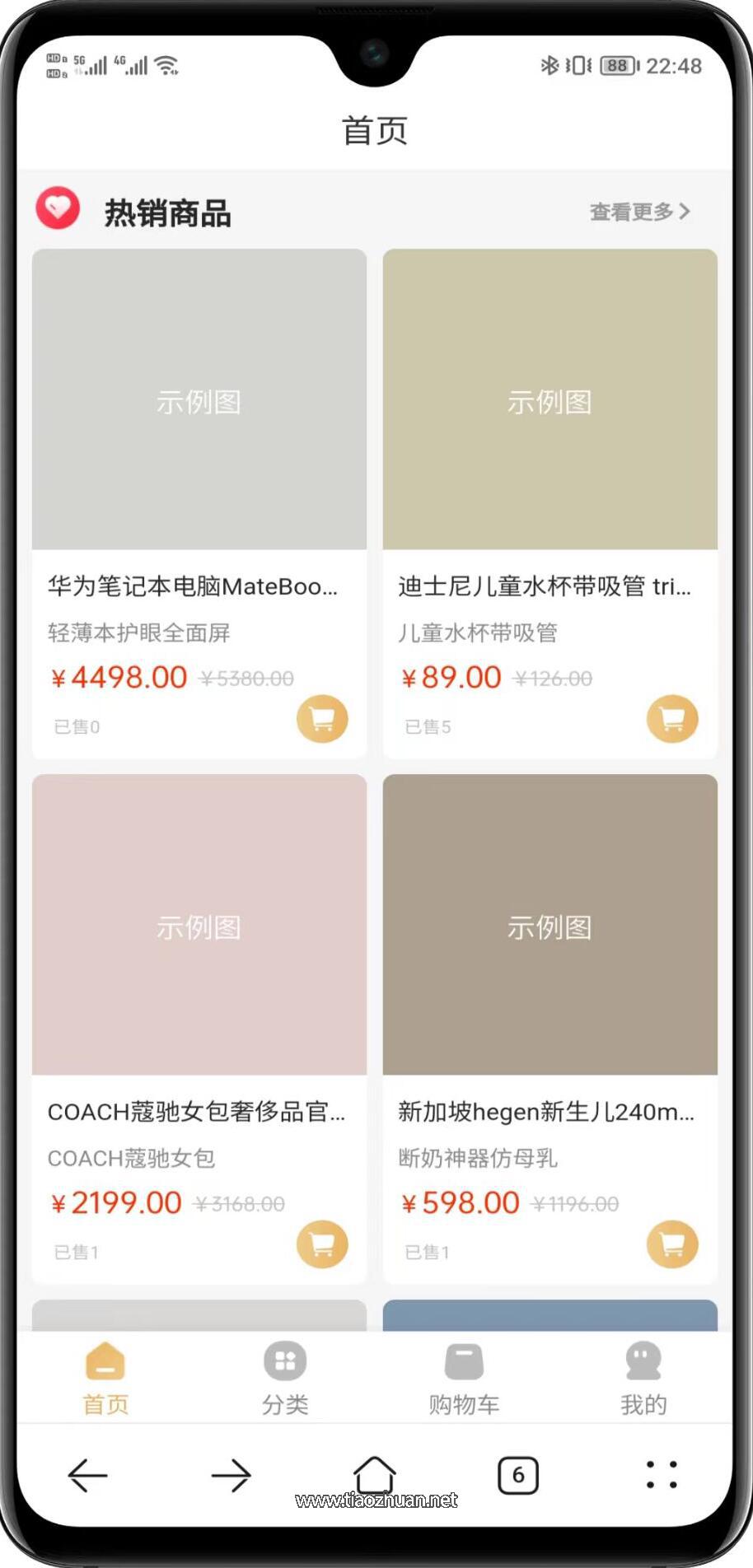Expand 查看更多 to see more hot products
Image resolution: width=753 pixels, height=1568 pixels.
pyautogui.click(x=638, y=211)
